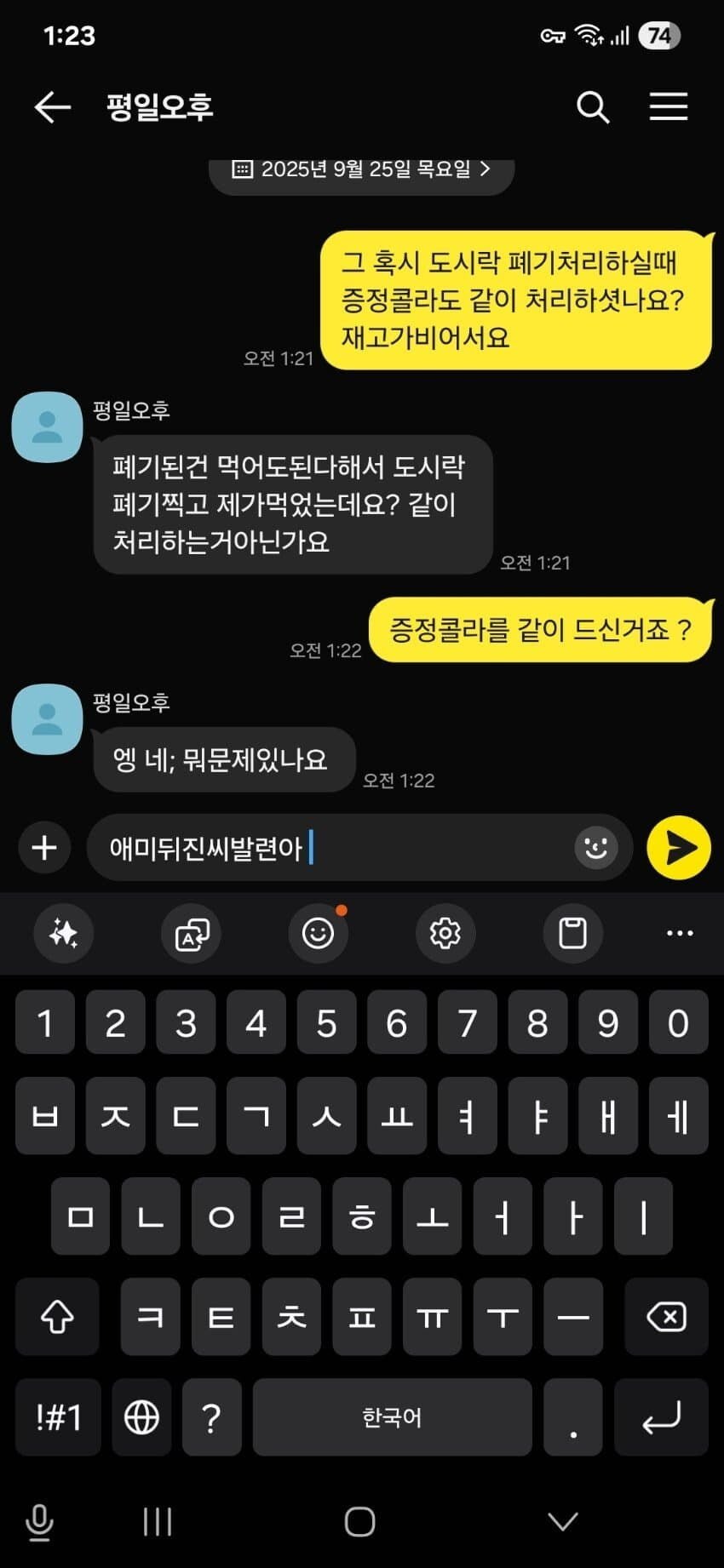The width and height of the screenshot is (724, 1568).
Task: Show more keyboard toolbar options
Action: tap(680, 933)
